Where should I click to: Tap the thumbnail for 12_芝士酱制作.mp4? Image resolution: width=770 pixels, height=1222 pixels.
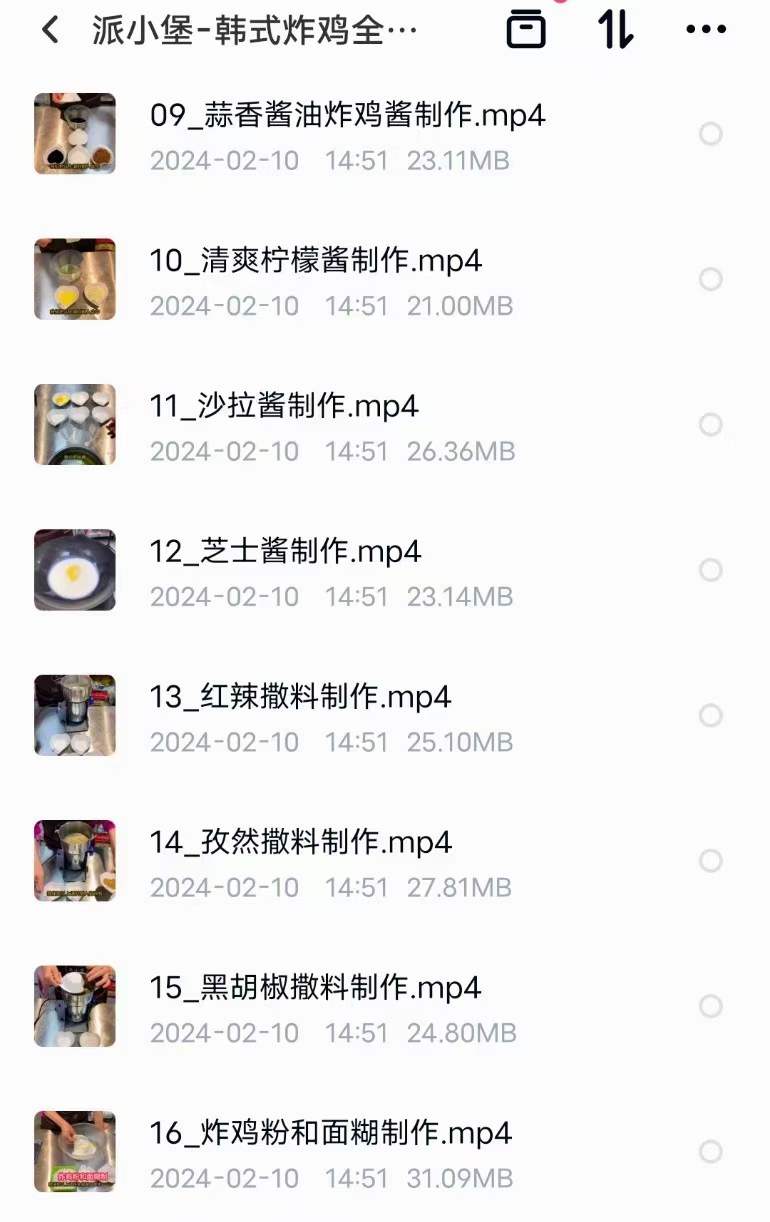coord(75,570)
